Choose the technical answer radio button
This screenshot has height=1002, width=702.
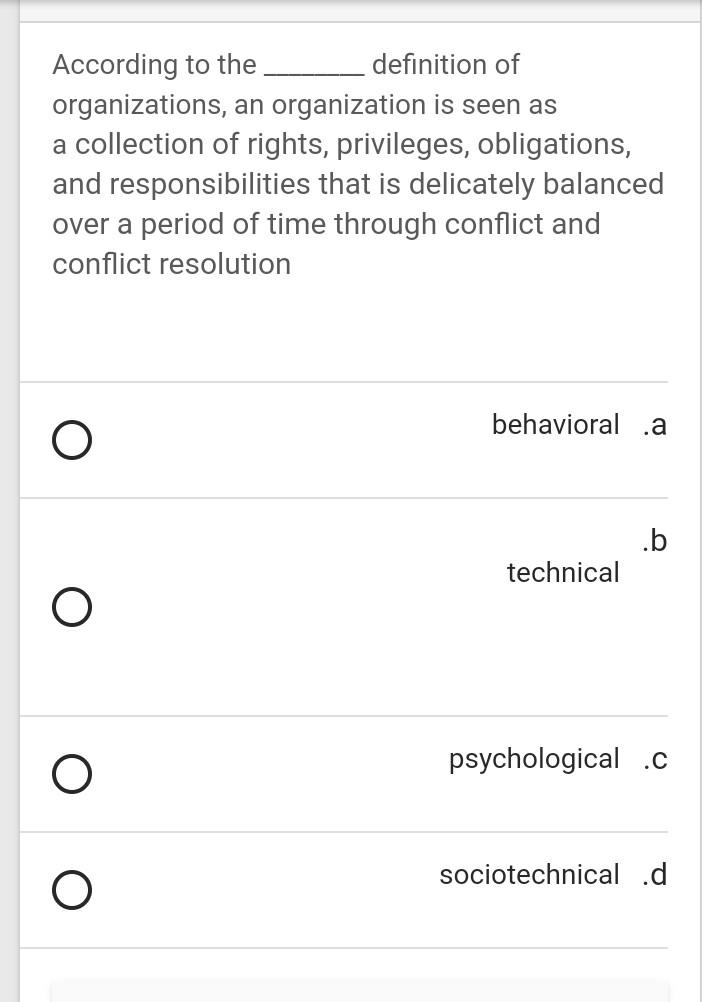tap(72, 607)
